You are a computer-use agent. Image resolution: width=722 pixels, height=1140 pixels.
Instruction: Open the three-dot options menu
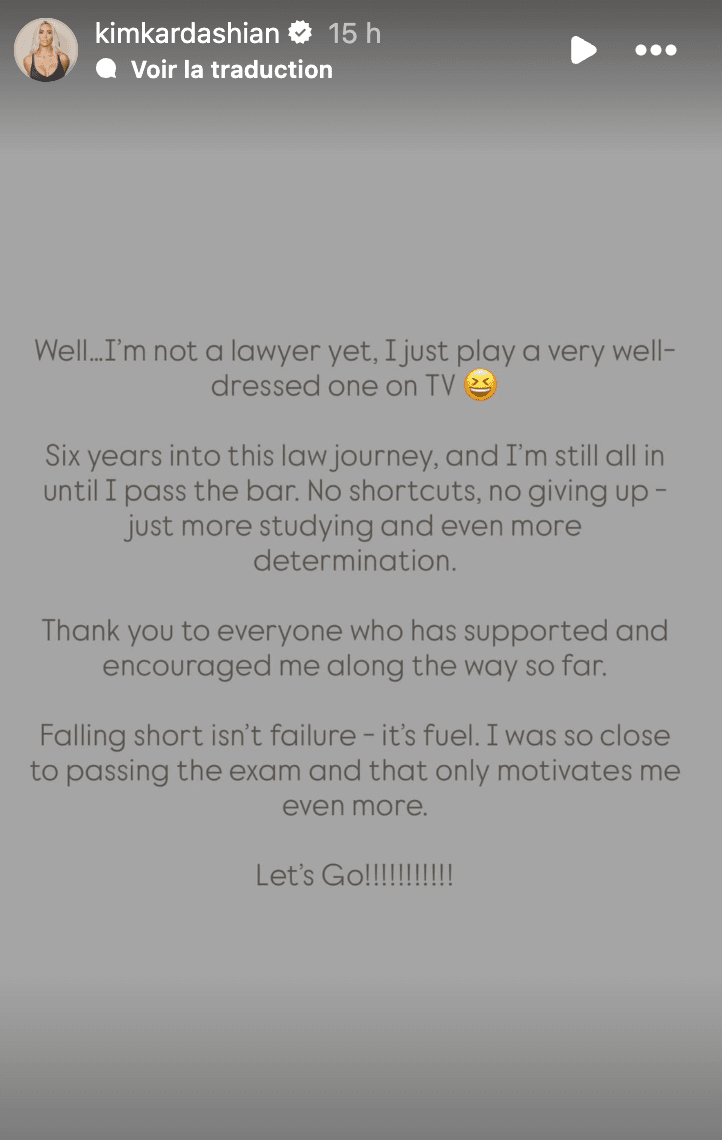click(656, 50)
